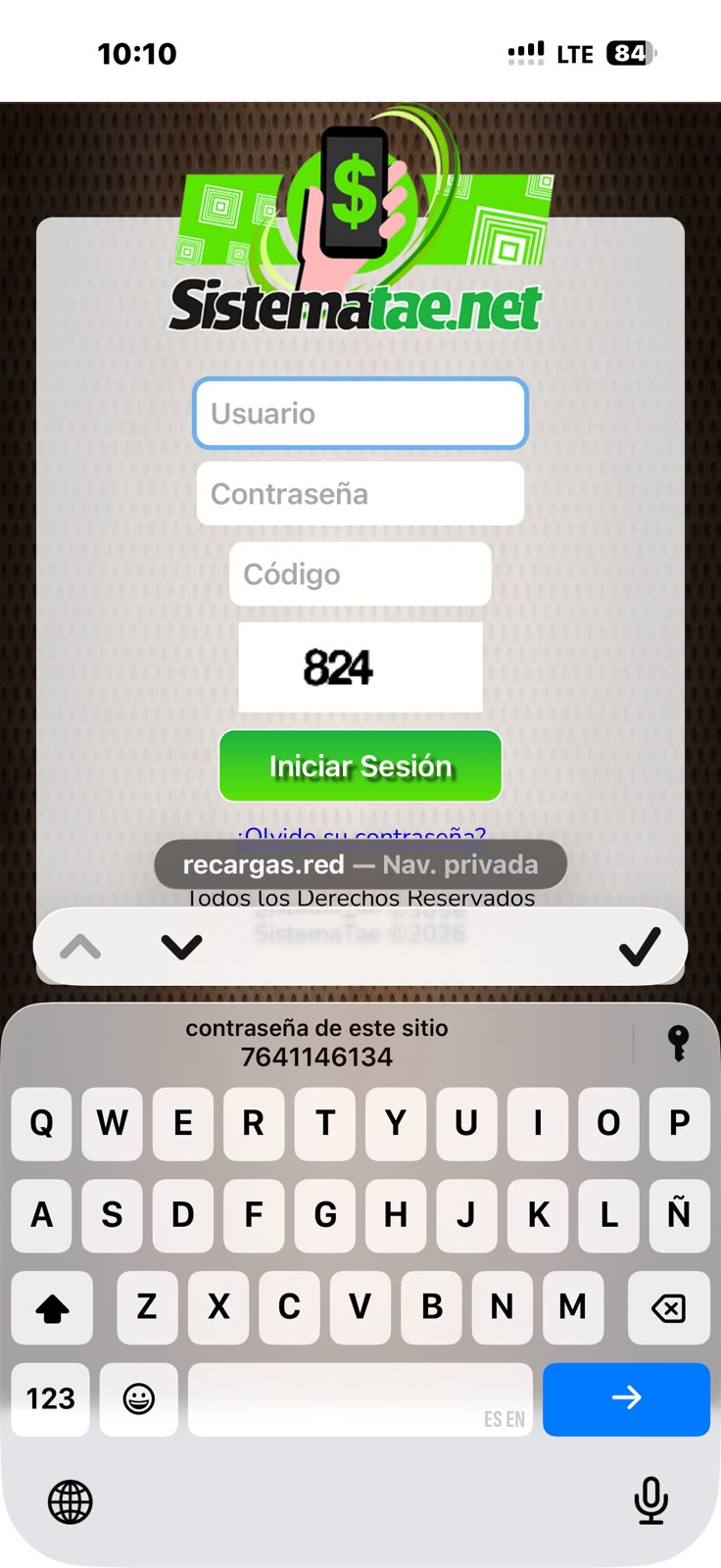Jump to next field with down chevron
The image size is (721, 1568).
coord(181,947)
